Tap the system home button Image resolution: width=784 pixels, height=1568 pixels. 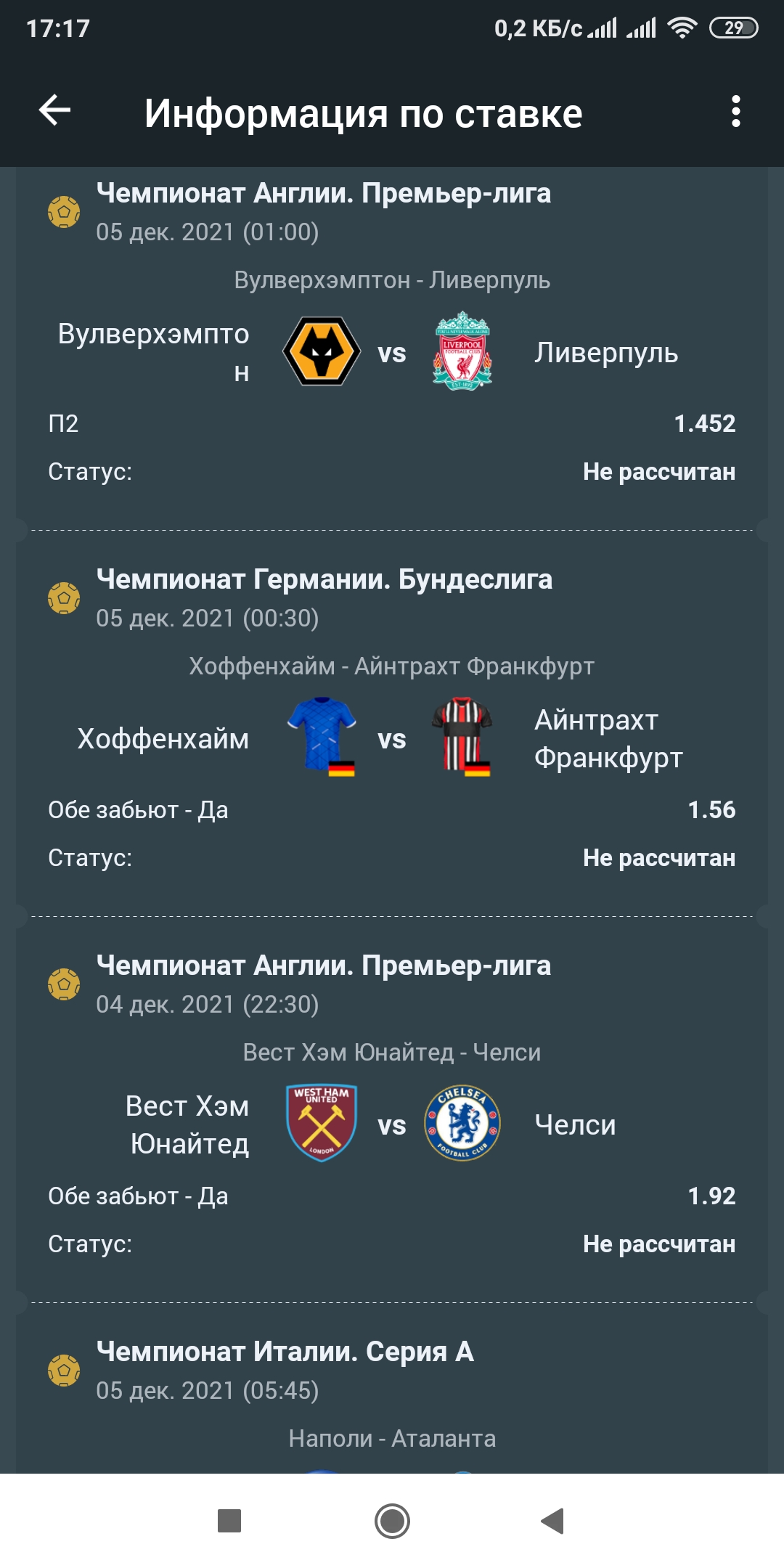[x=392, y=1521]
